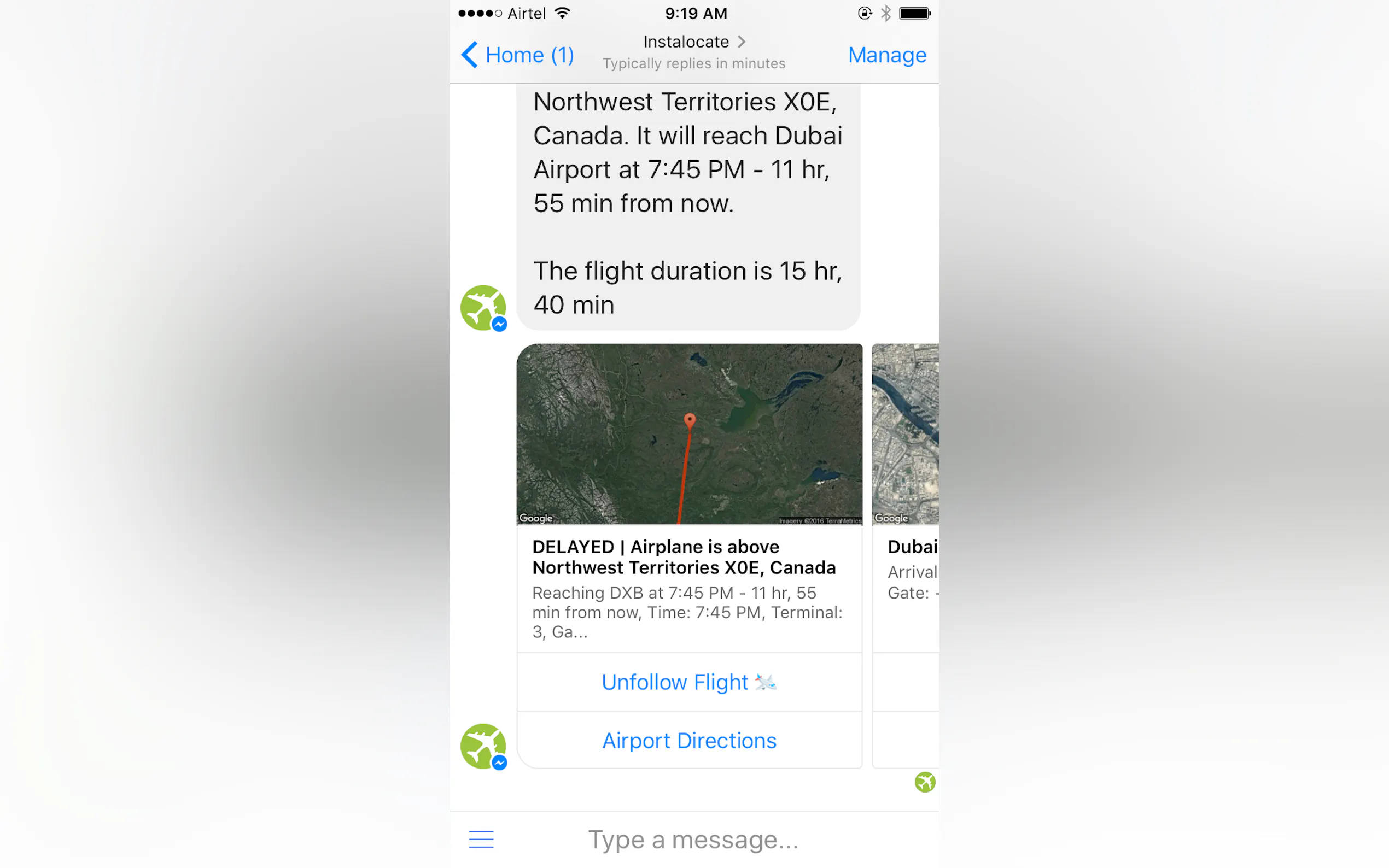Get Airport Directions
Screen dimensions: 1389x868
point(688,741)
